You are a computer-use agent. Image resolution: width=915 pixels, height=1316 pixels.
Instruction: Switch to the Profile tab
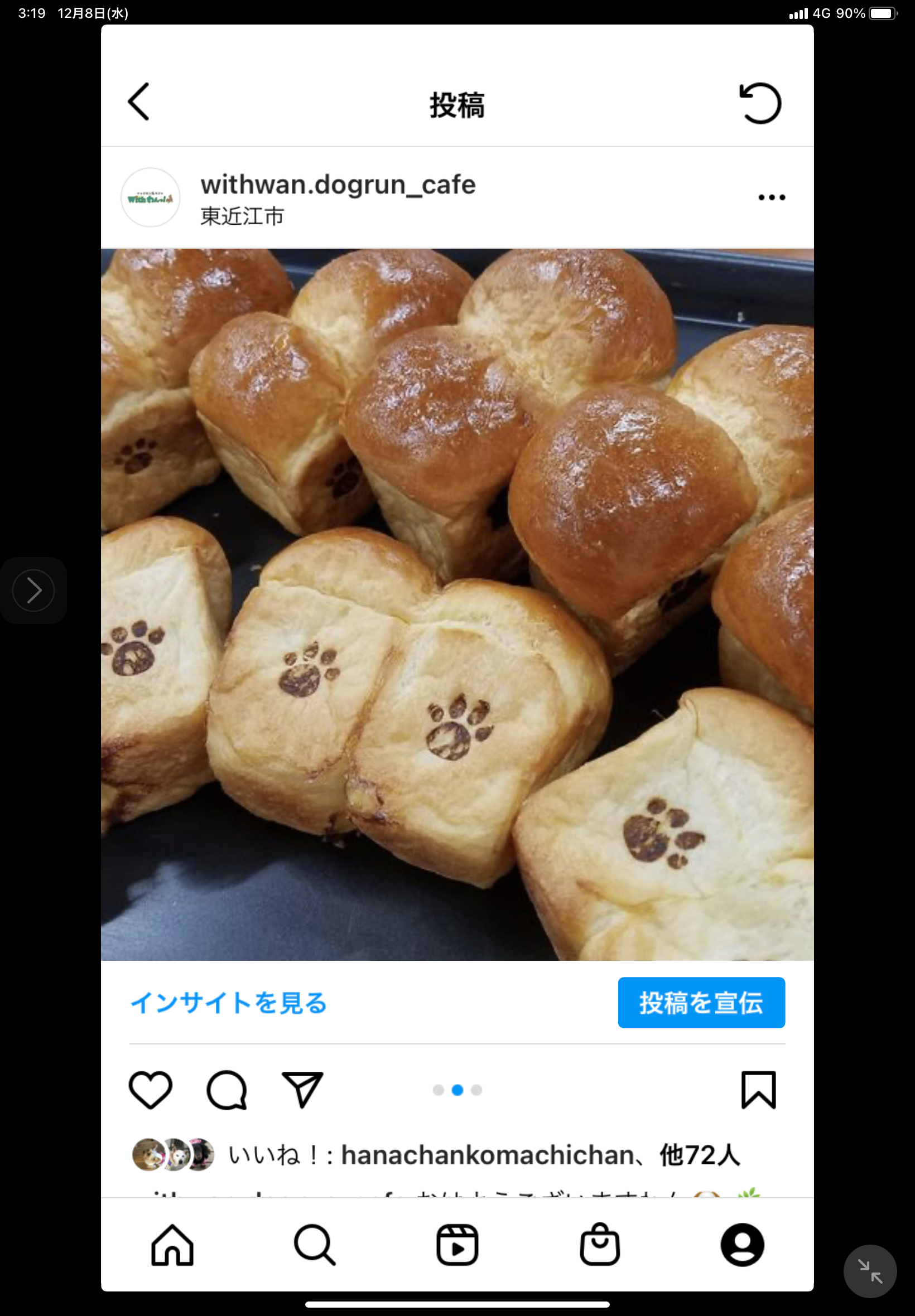[x=742, y=1245]
